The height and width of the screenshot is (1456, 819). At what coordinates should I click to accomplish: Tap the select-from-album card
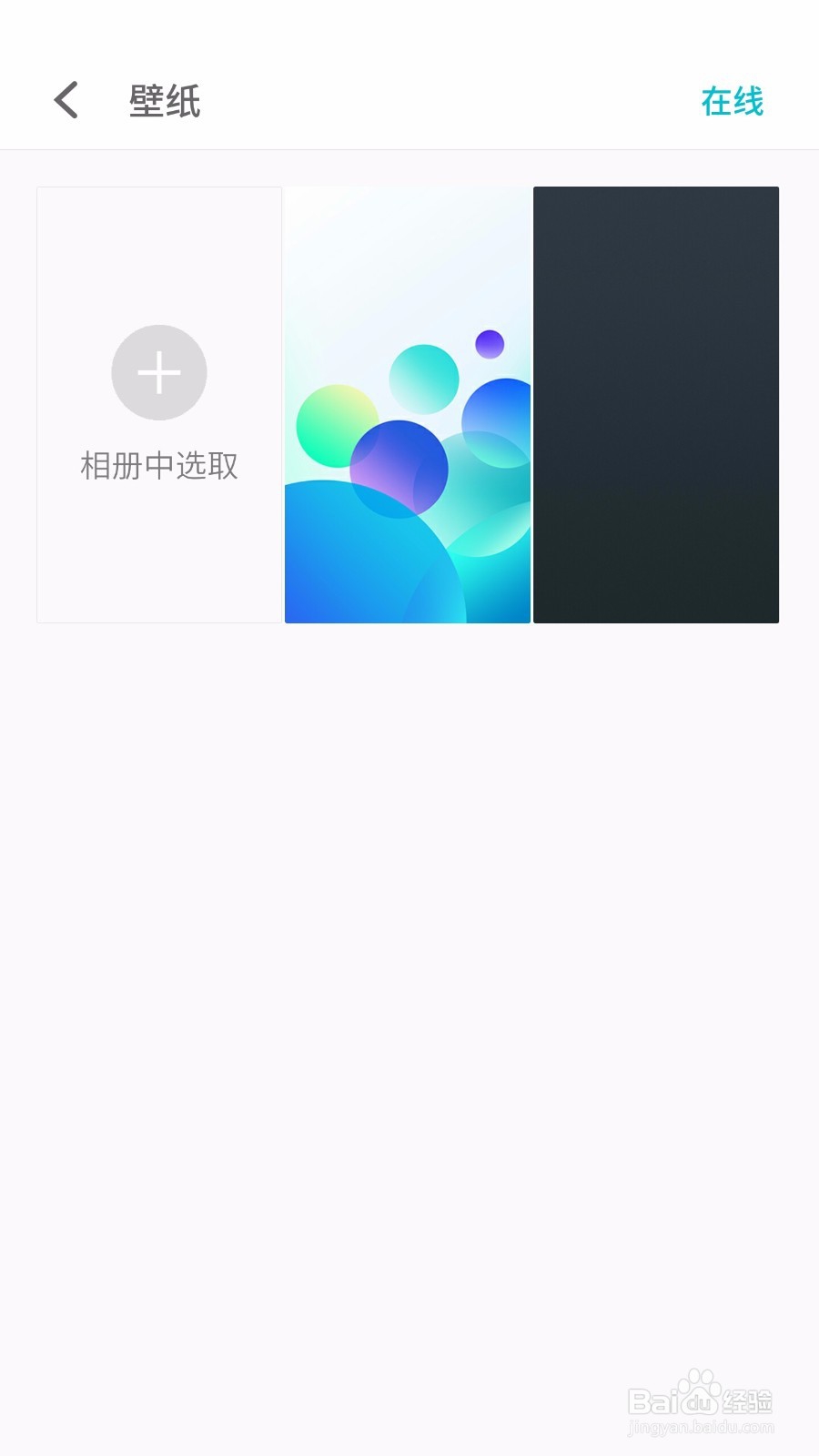coord(159,405)
